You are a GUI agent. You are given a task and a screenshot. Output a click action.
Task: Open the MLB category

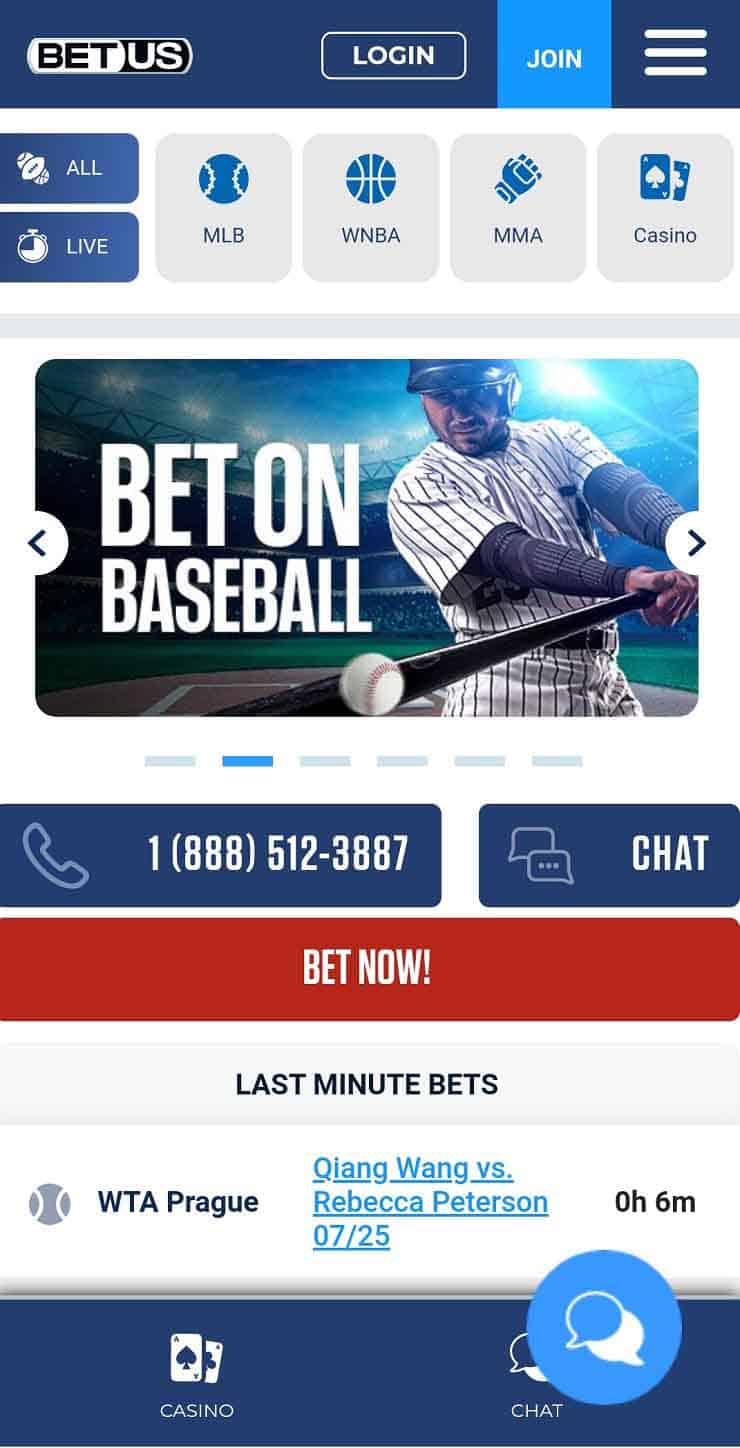pyautogui.click(x=223, y=208)
